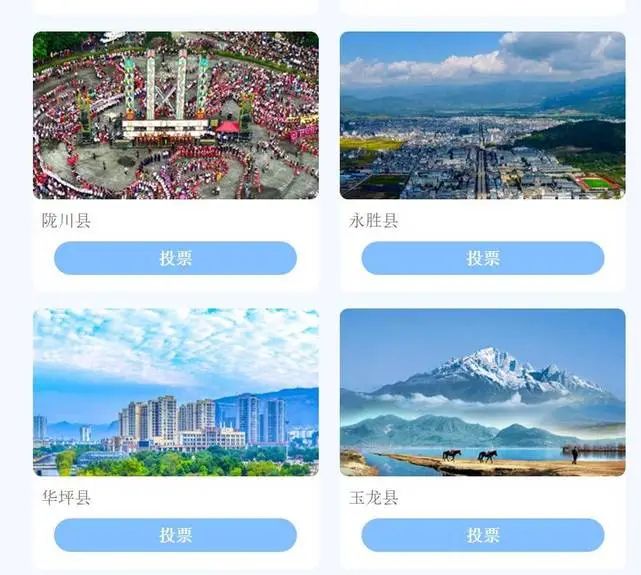641x575 pixels.
Task: Vote for 华坪县
Action: click(175, 535)
